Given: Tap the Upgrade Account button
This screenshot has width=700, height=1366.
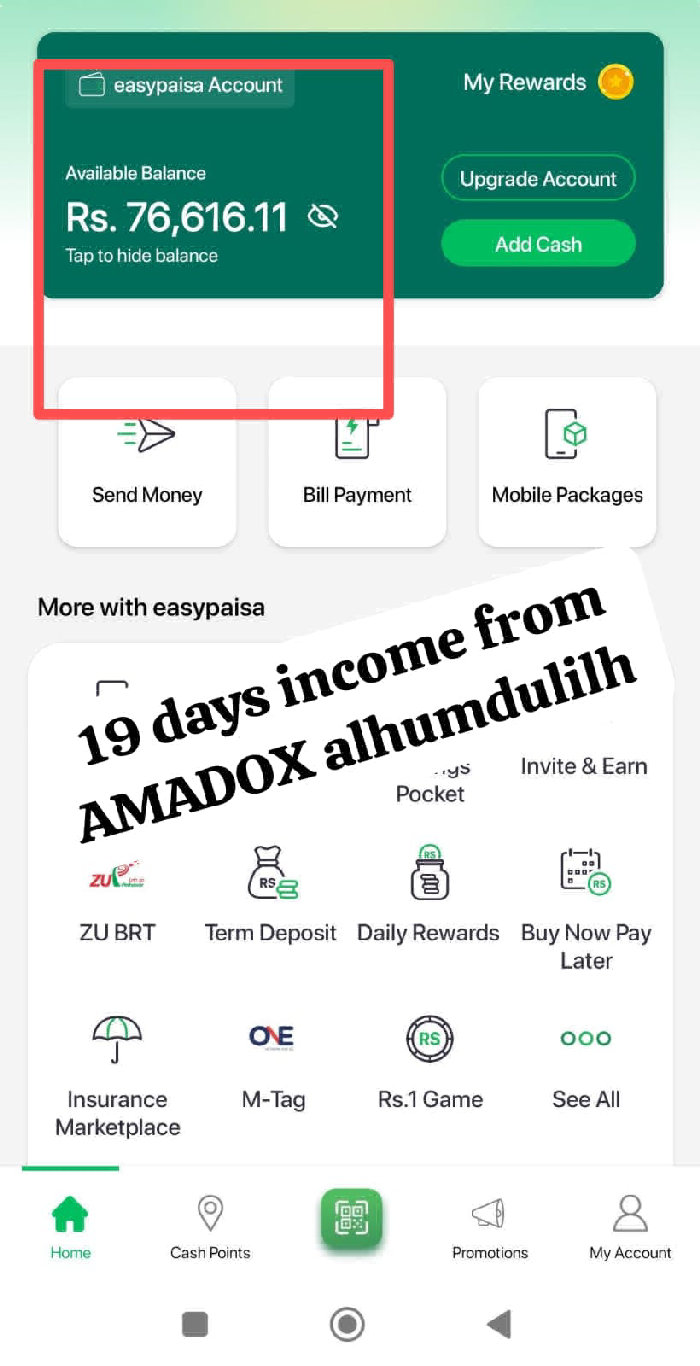Looking at the screenshot, I should (538, 180).
